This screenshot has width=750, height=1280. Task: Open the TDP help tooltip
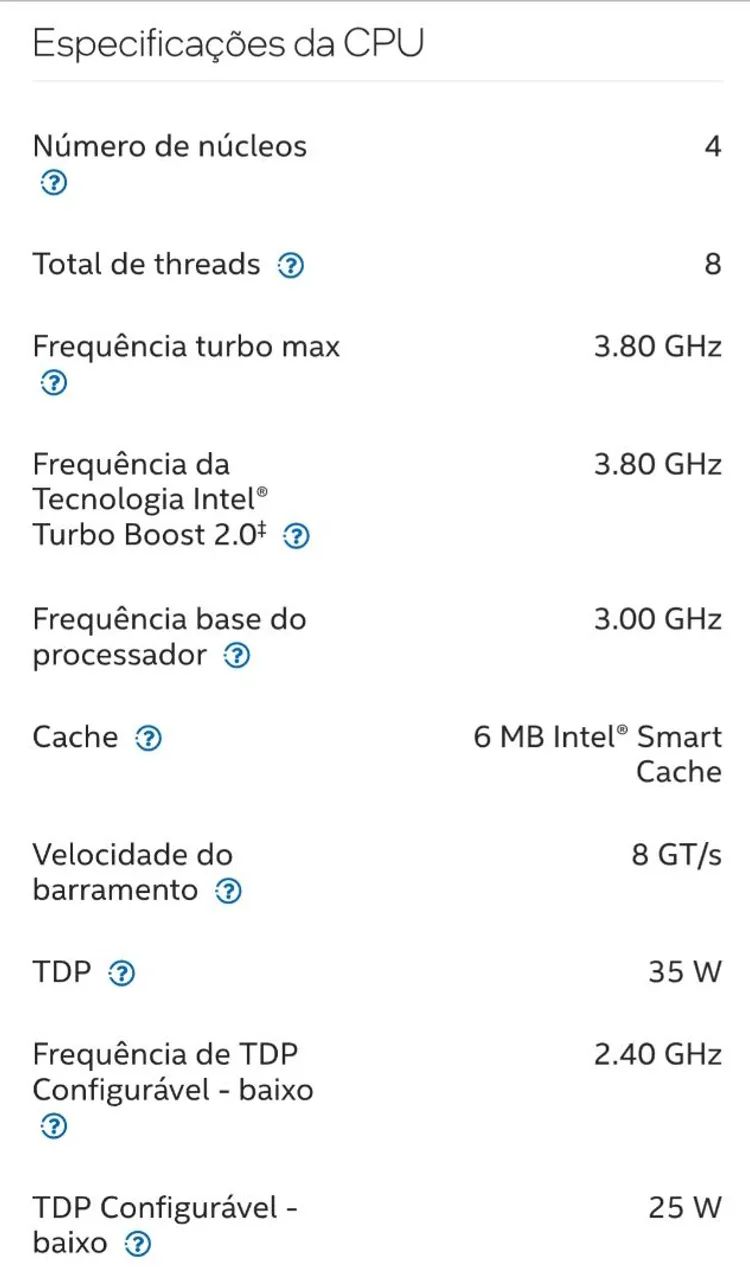click(120, 972)
